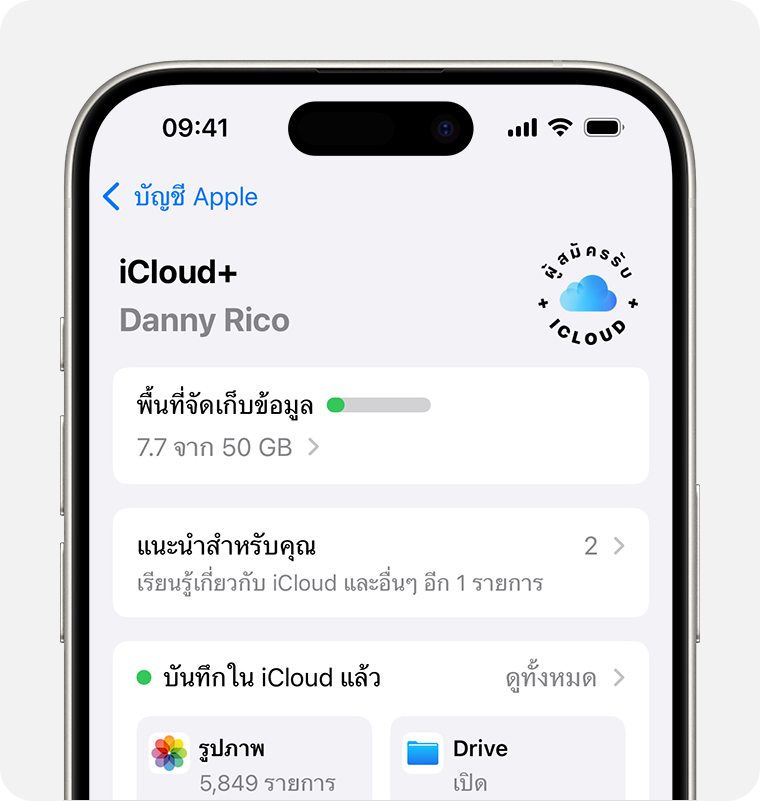Open the รูปภาพ Photos card
The width and height of the screenshot is (760, 801).
pos(254,760)
